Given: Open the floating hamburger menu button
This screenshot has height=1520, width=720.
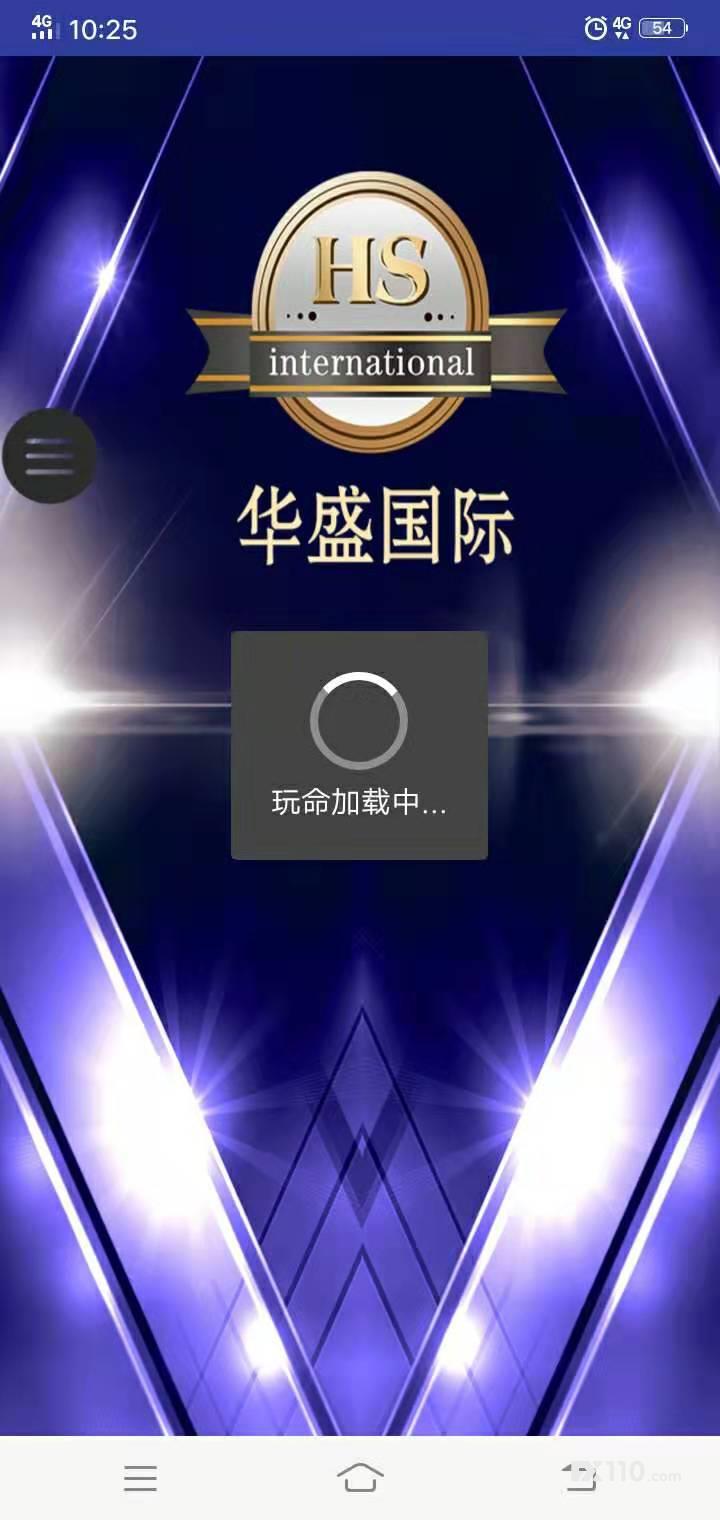Looking at the screenshot, I should pos(49,456).
